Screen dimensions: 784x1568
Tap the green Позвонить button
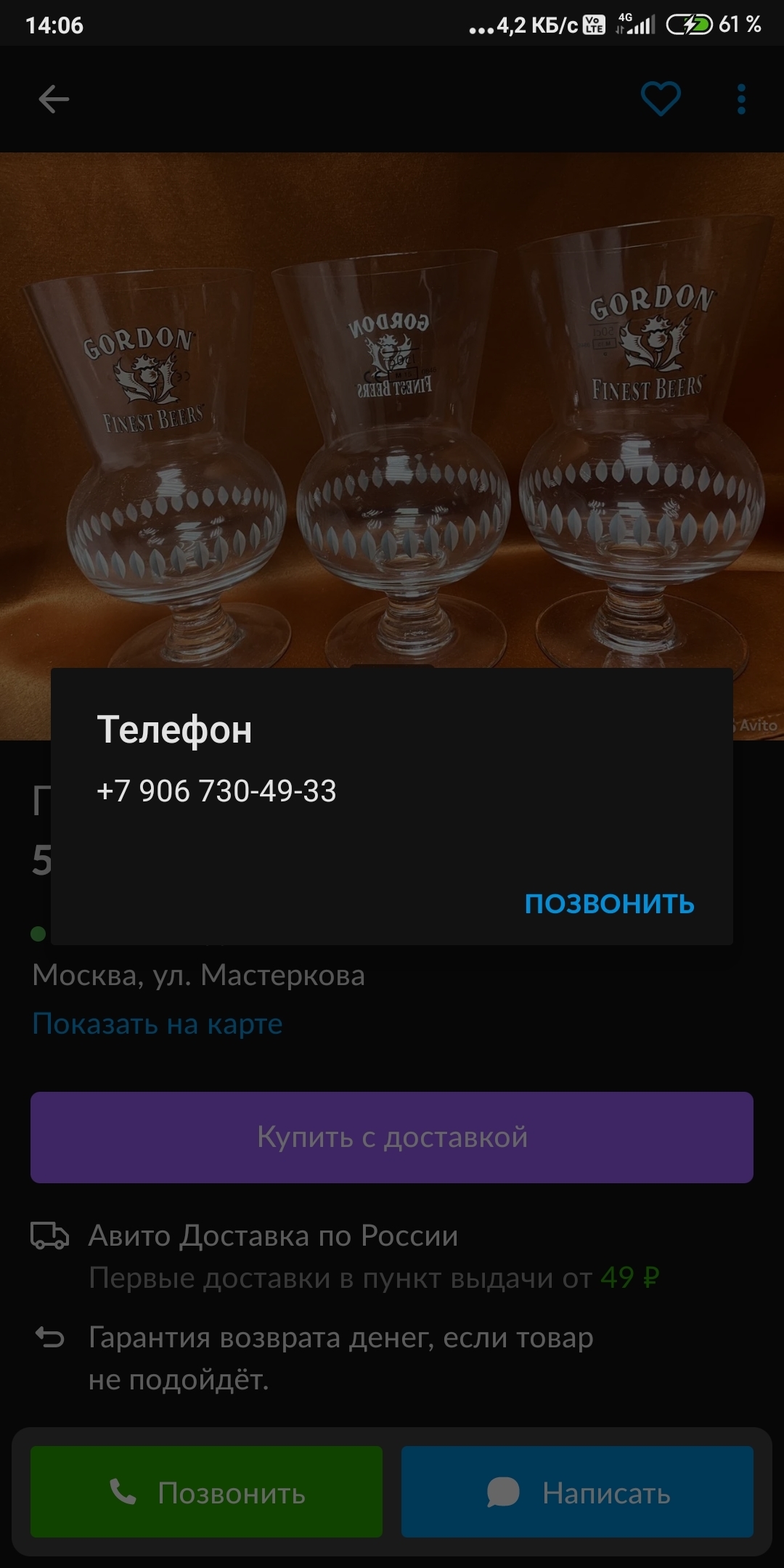pos(207,1493)
